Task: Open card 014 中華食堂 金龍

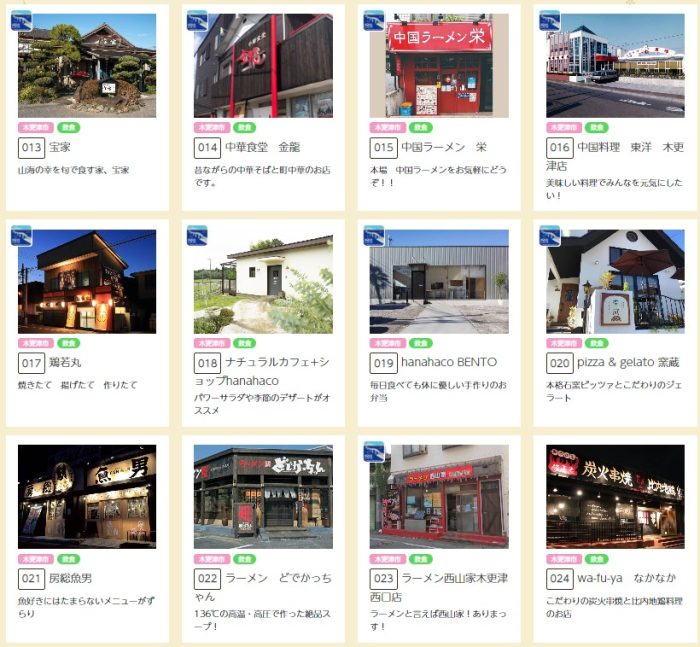Action: (x=263, y=66)
